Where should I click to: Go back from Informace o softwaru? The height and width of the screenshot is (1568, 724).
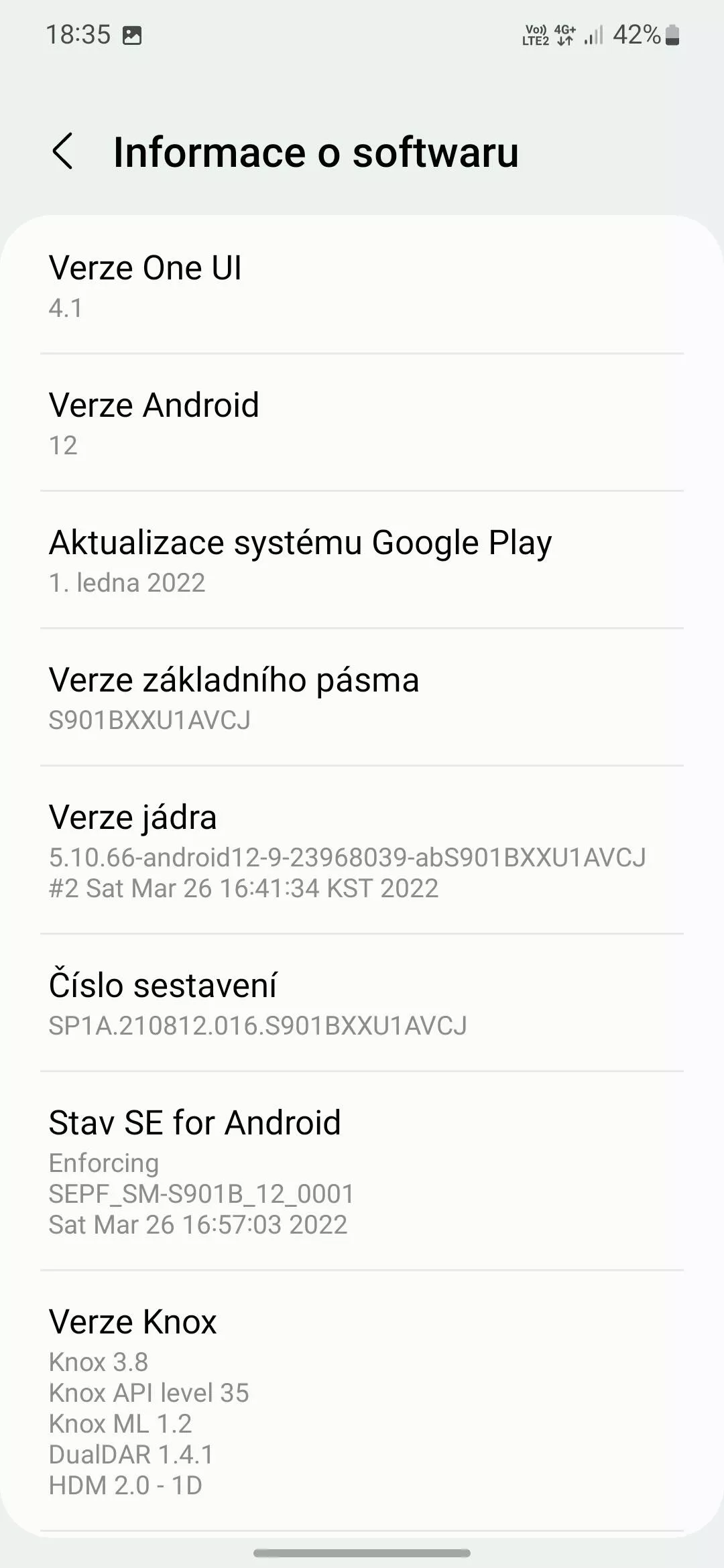62,151
